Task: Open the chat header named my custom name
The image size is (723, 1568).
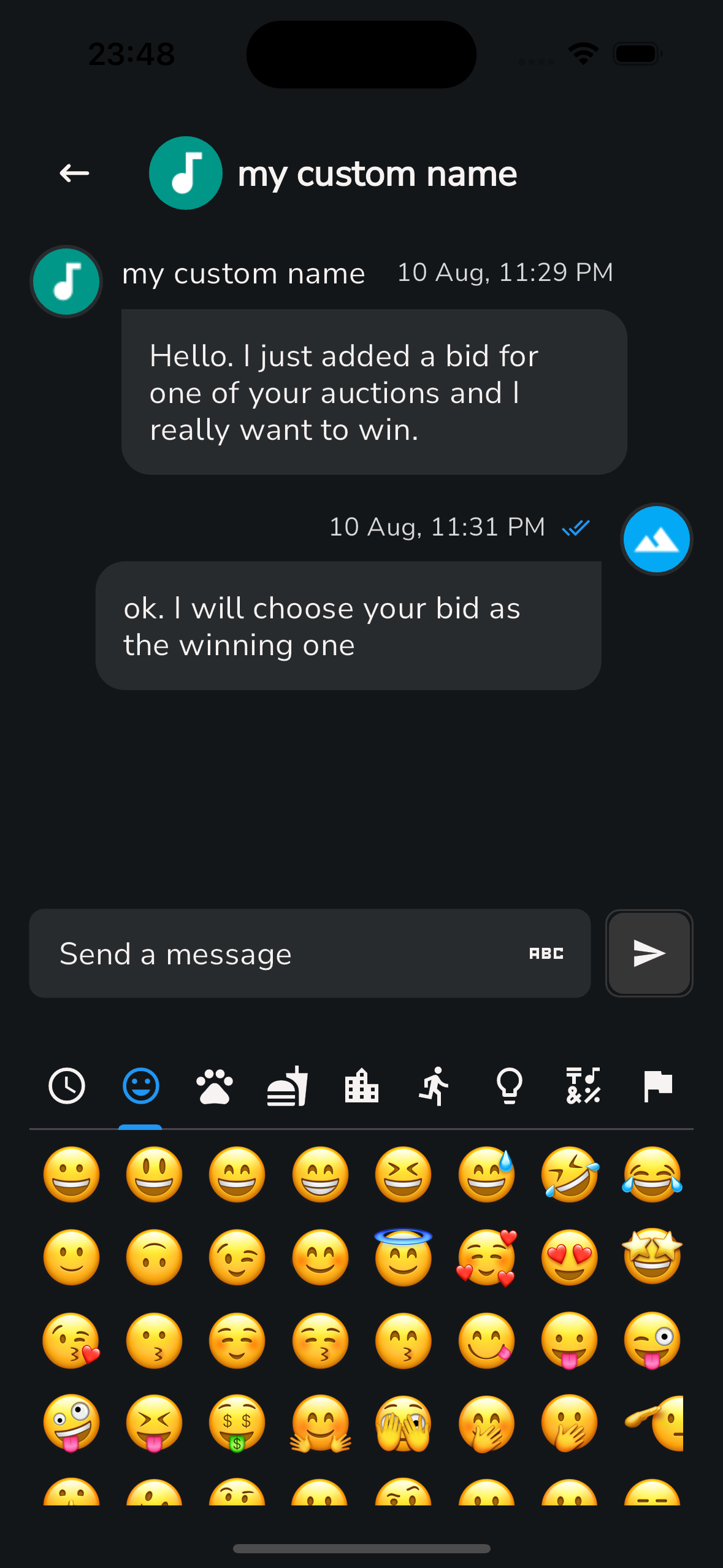Action: (377, 172)
